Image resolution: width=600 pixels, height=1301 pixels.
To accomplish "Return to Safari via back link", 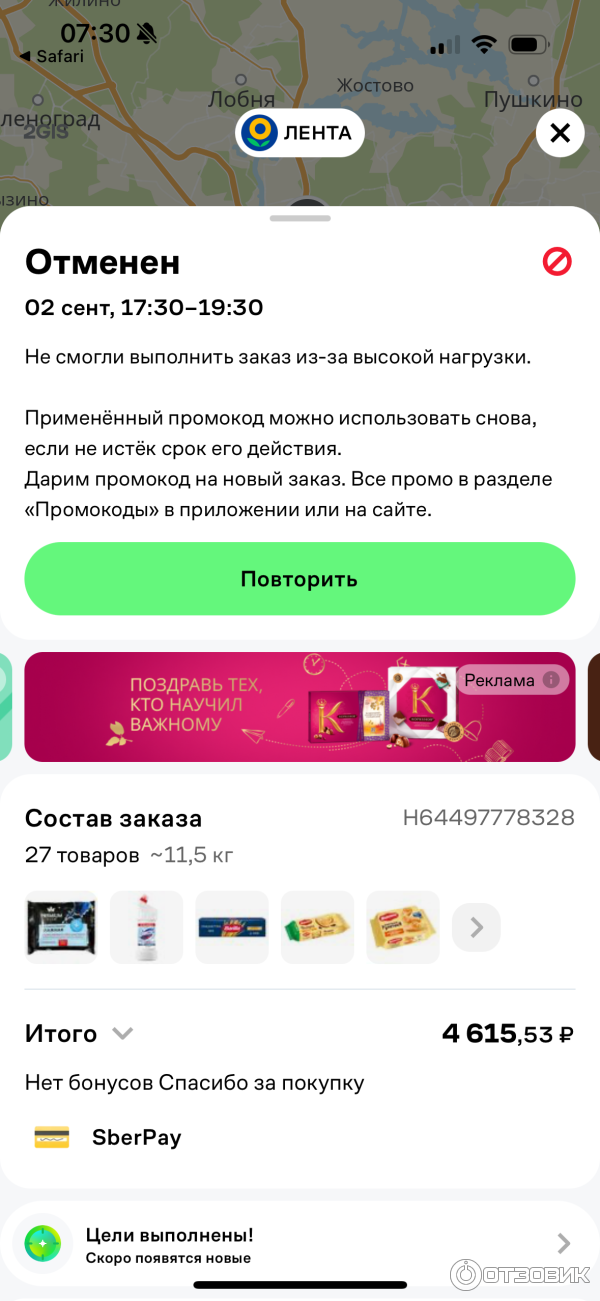I will (52, 56).
